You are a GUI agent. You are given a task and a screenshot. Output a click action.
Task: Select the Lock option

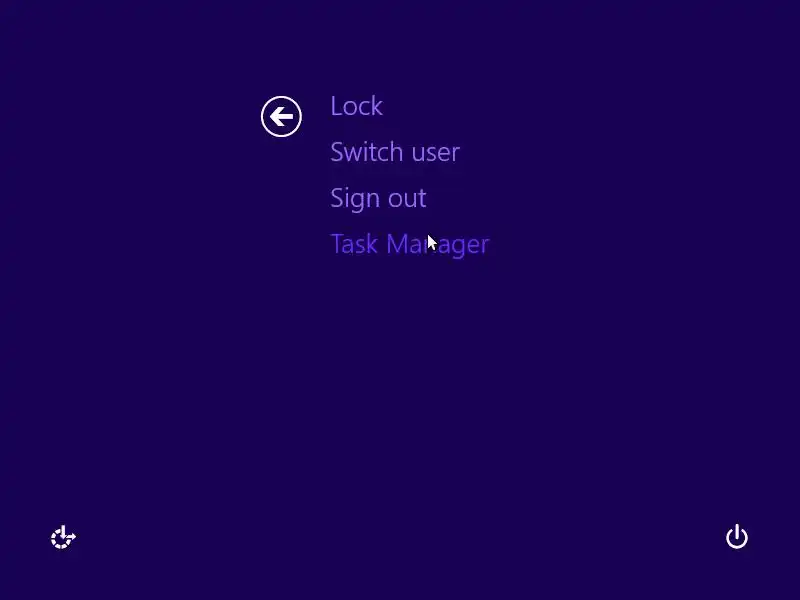[356, 106]
